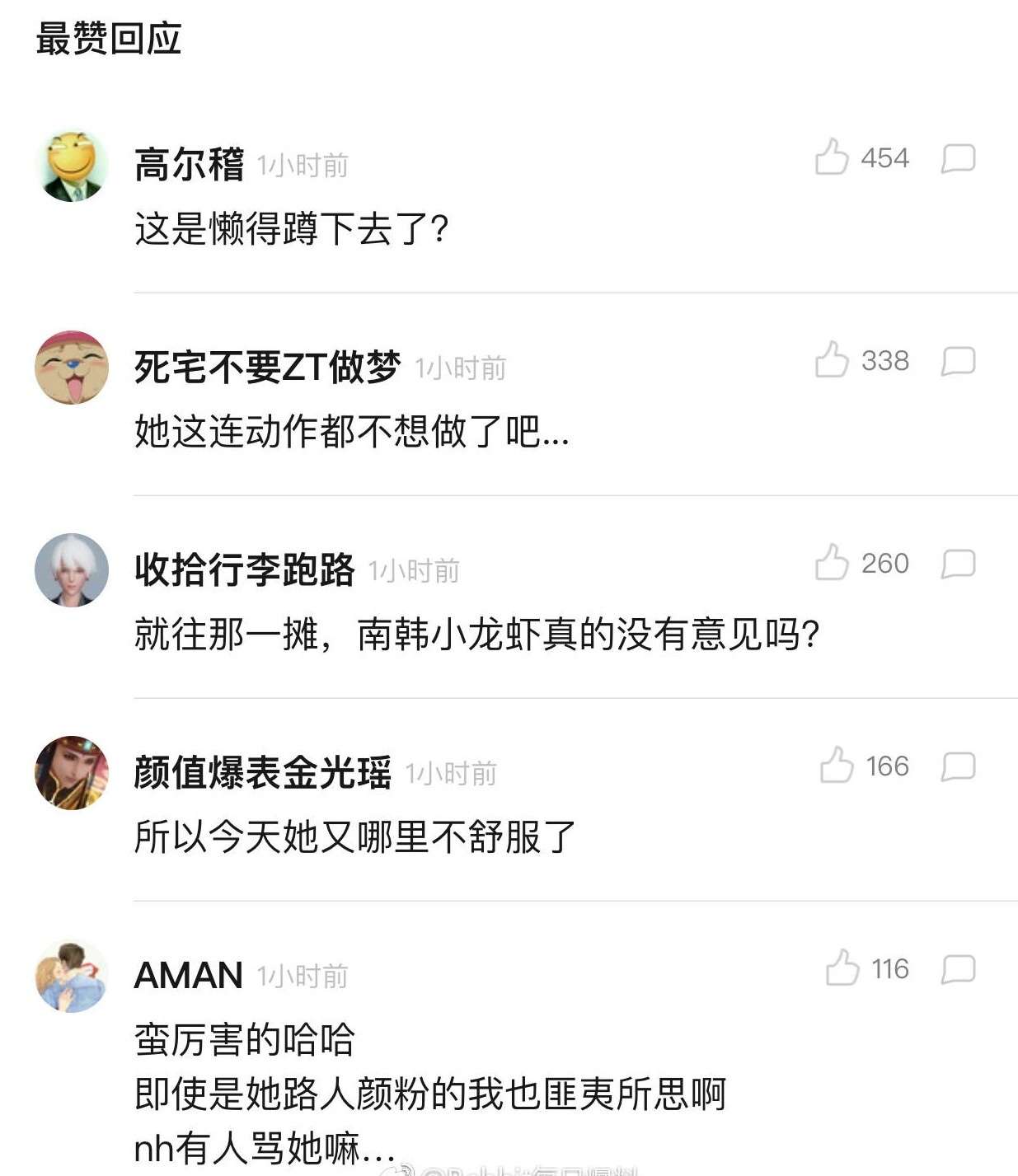Open 死宅不要ZT做梦's profile avatar
This screenshot has width=1018, height=1176.
tap(72, 368)
